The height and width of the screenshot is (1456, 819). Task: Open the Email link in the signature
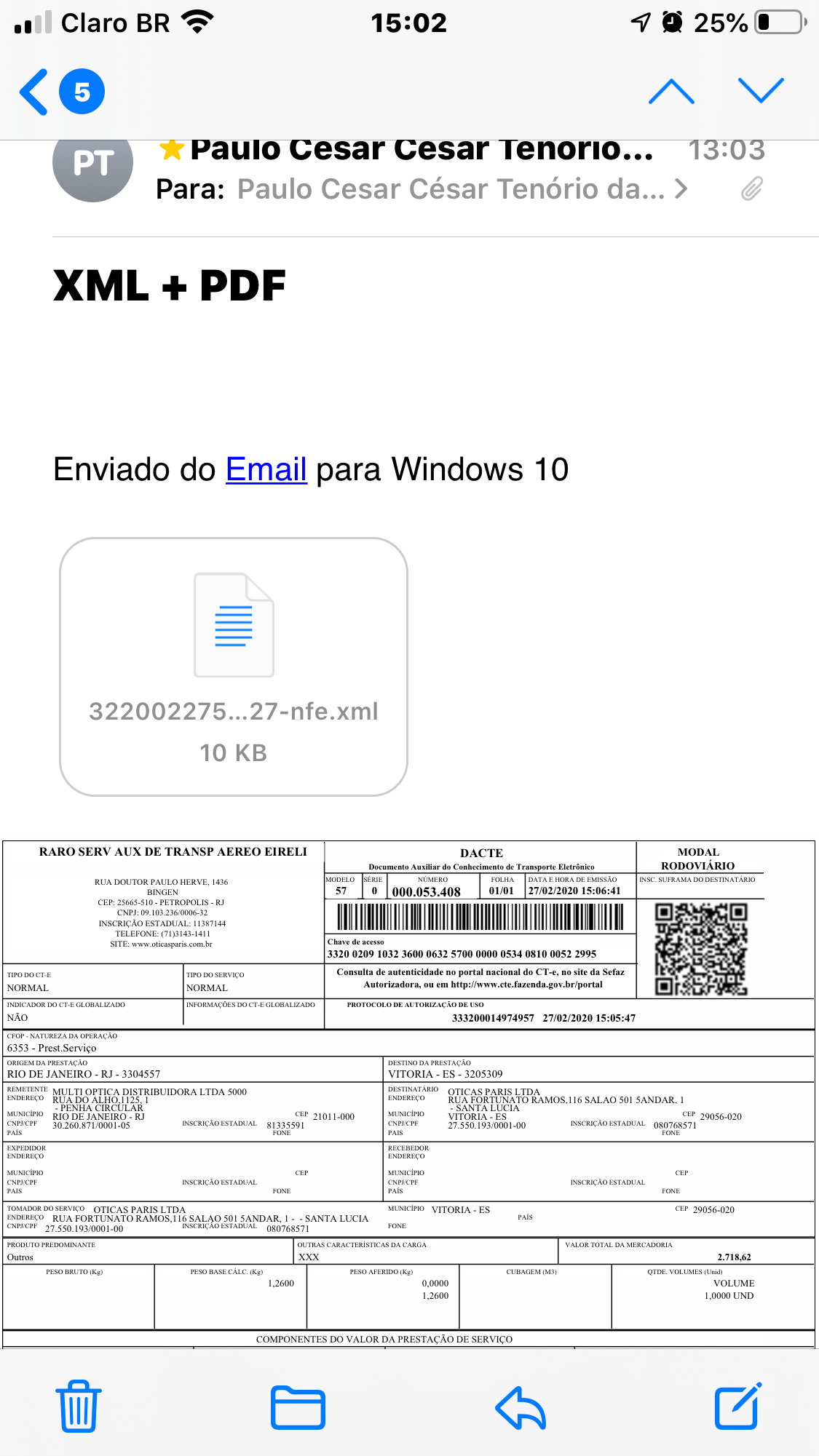pos(266,469)
